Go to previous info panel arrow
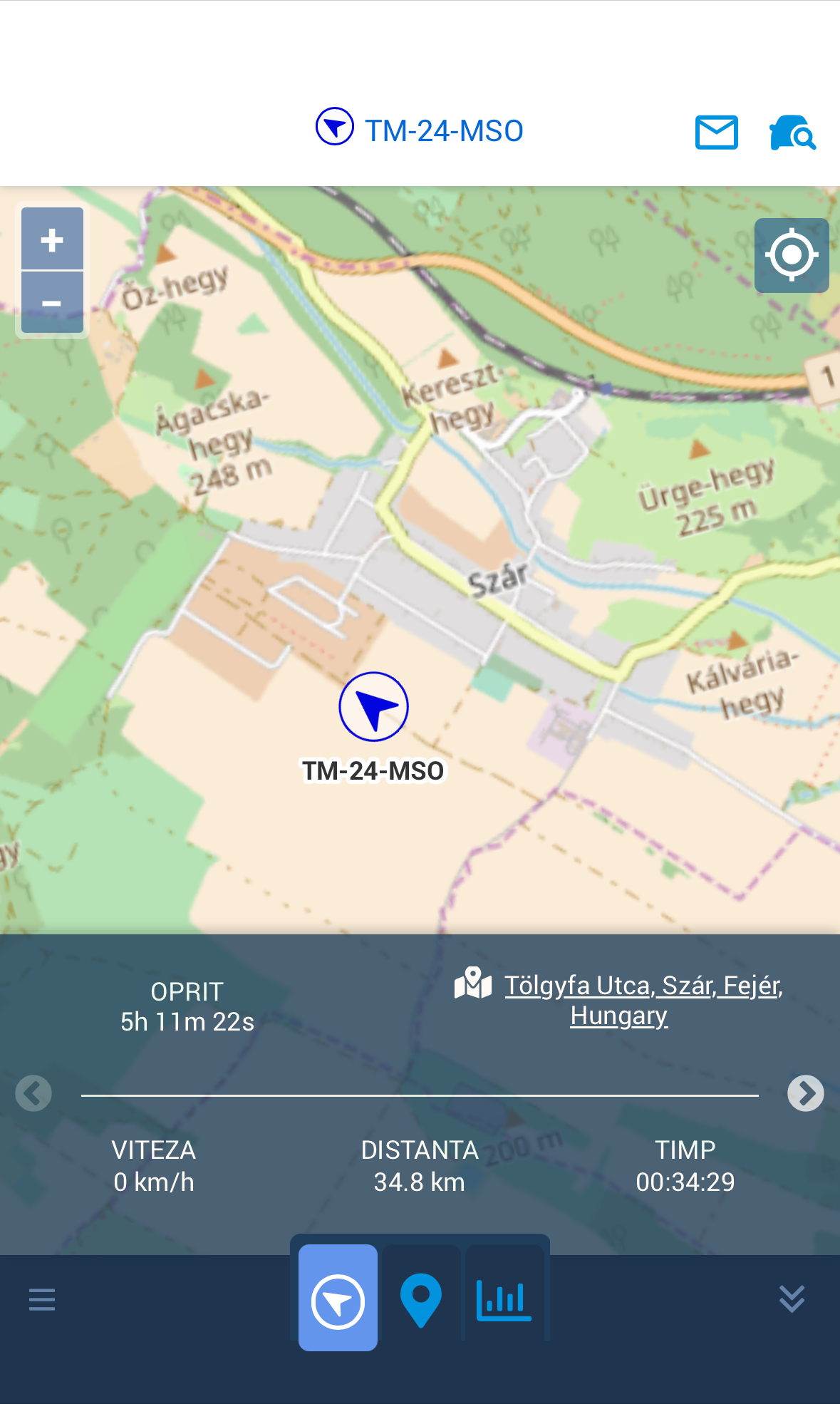Image resolution: width=840 pixels, height=1404 pixels. [x=33, y=1093]
